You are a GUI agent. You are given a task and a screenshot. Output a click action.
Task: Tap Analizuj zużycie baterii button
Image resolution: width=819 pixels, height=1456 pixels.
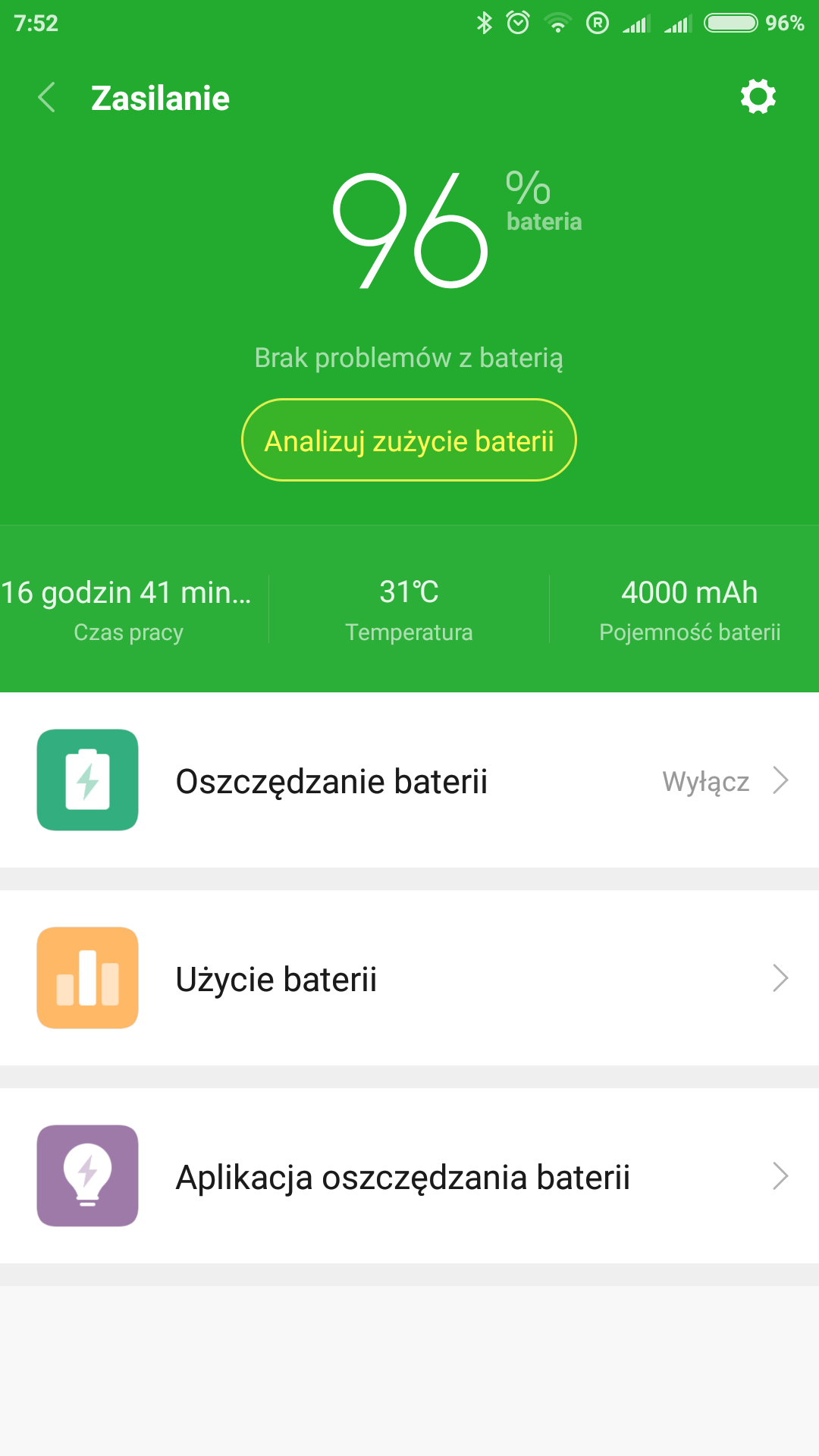pos(409,441)
